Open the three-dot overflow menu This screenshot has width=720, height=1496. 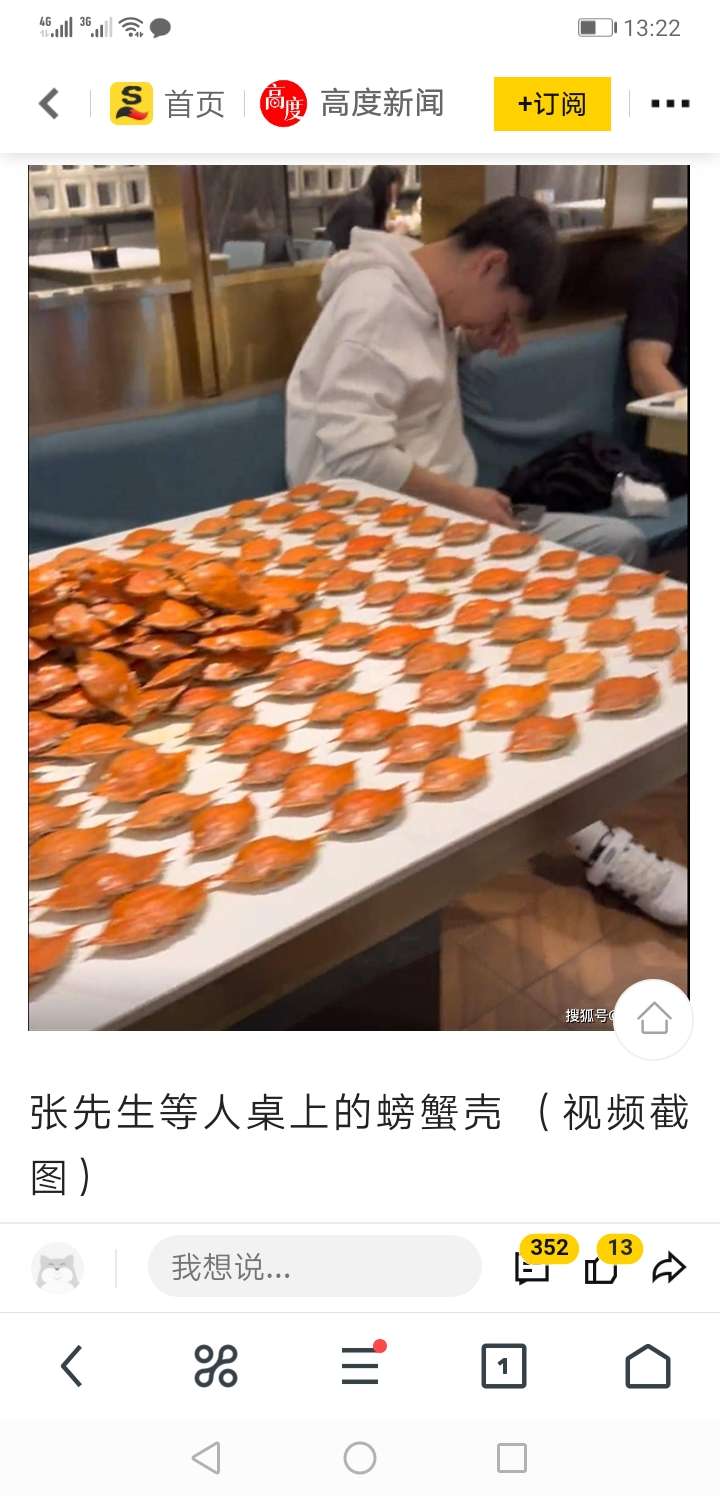tap(670, 104)
